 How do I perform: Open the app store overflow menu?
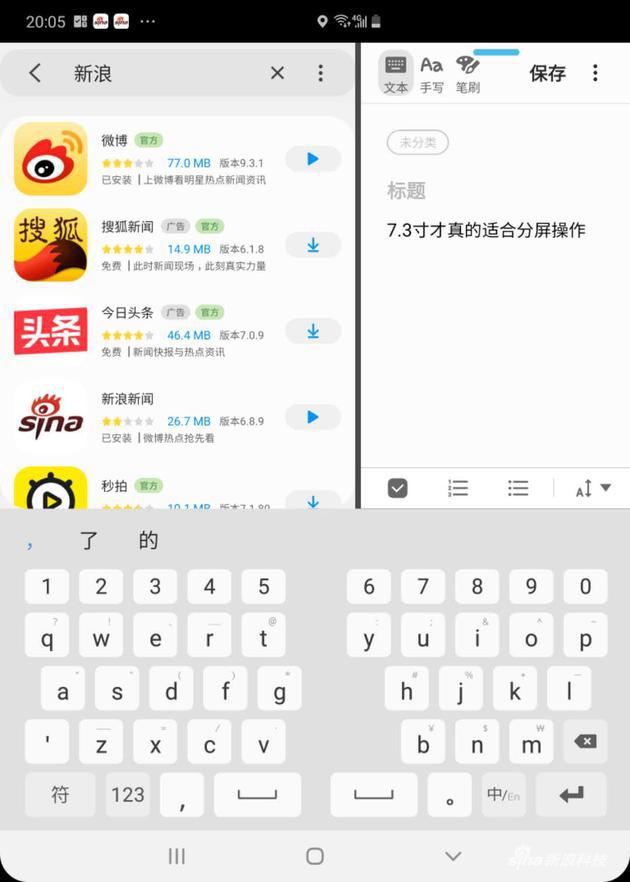[x=320, y=73]
